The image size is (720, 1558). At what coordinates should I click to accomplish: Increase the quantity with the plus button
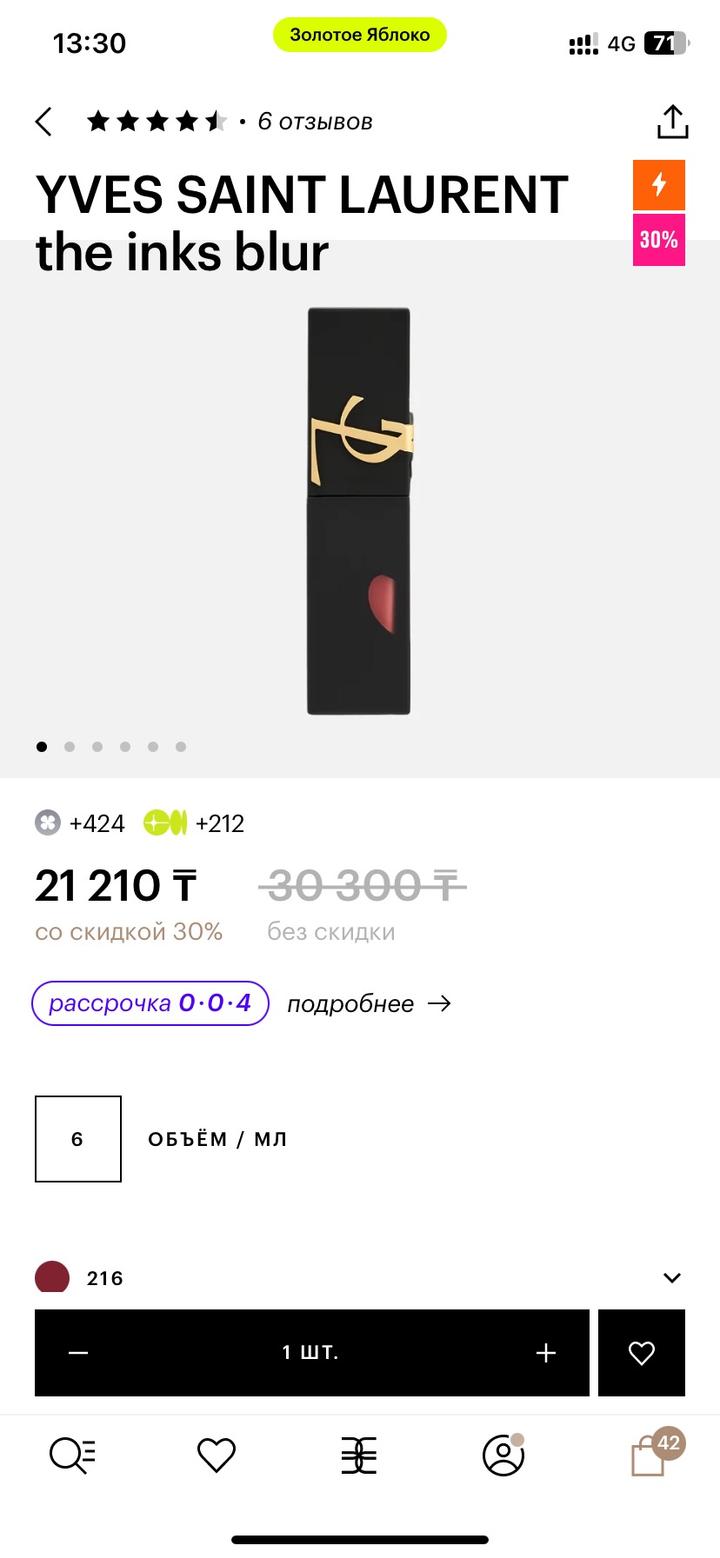(546, 1353)
